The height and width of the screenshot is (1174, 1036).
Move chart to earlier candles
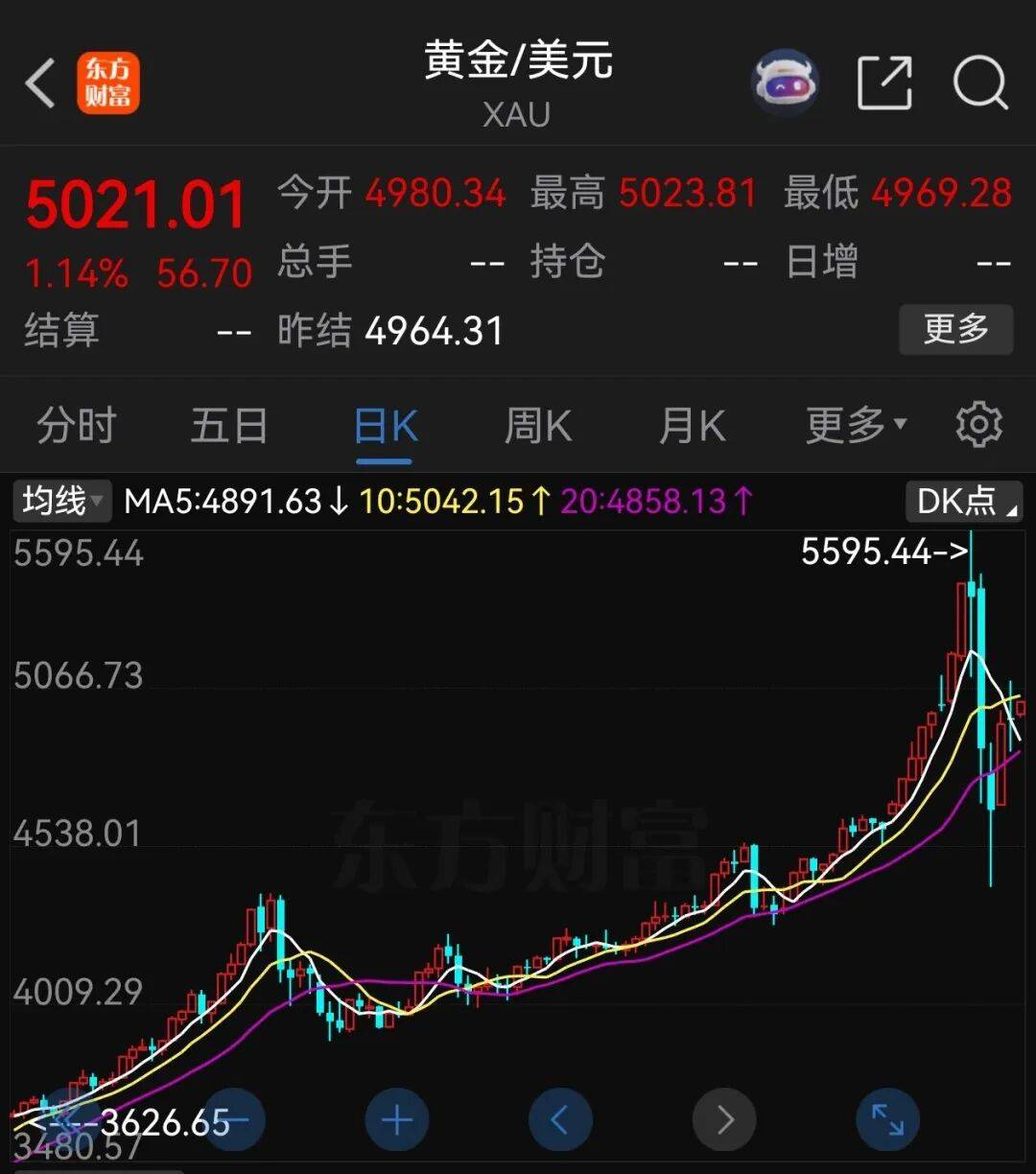[x=560, y=1119]
